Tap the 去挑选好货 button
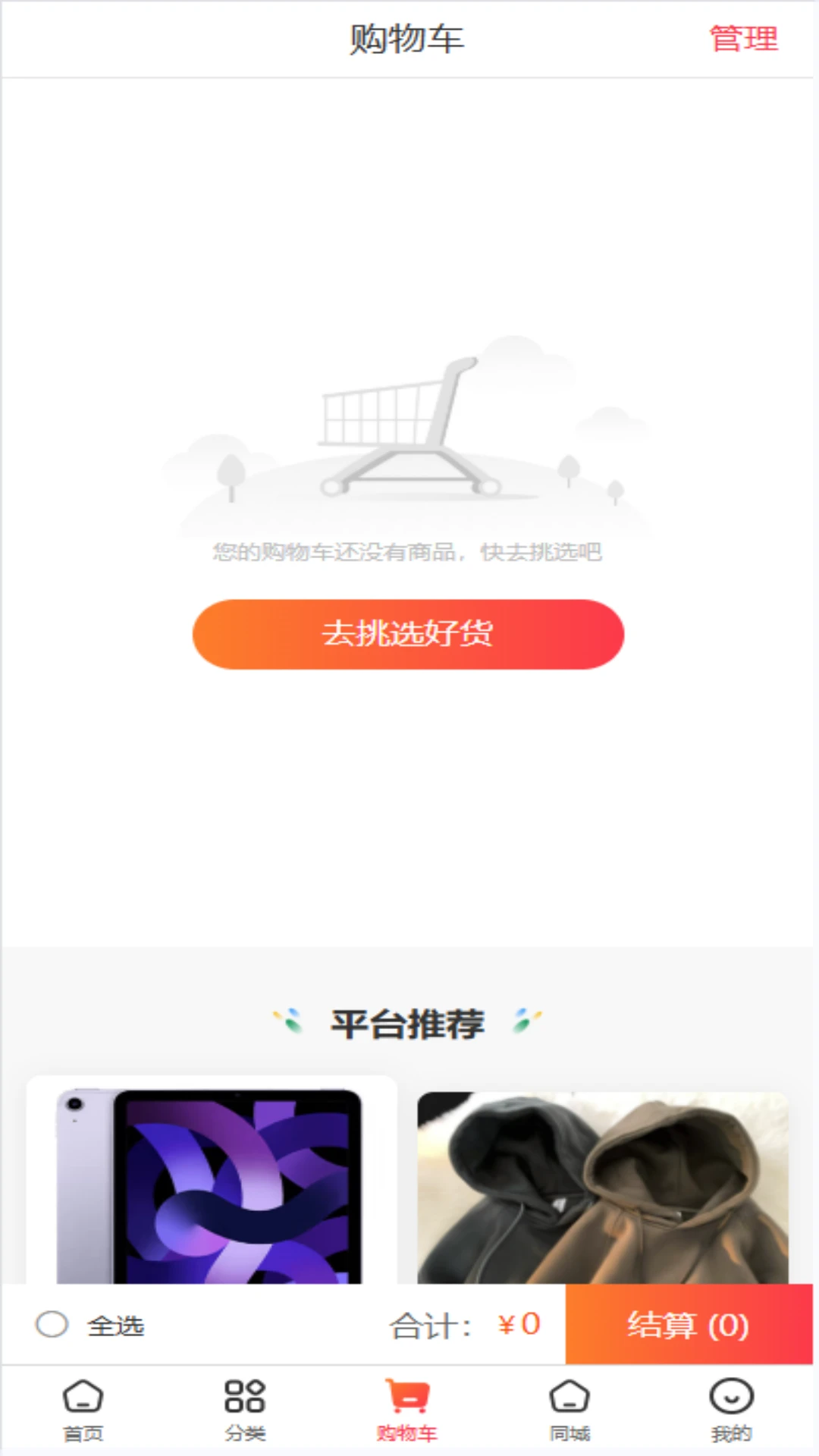Image resolution: width=819 pixels, height=1456 pixels. [x=408, y=634]
